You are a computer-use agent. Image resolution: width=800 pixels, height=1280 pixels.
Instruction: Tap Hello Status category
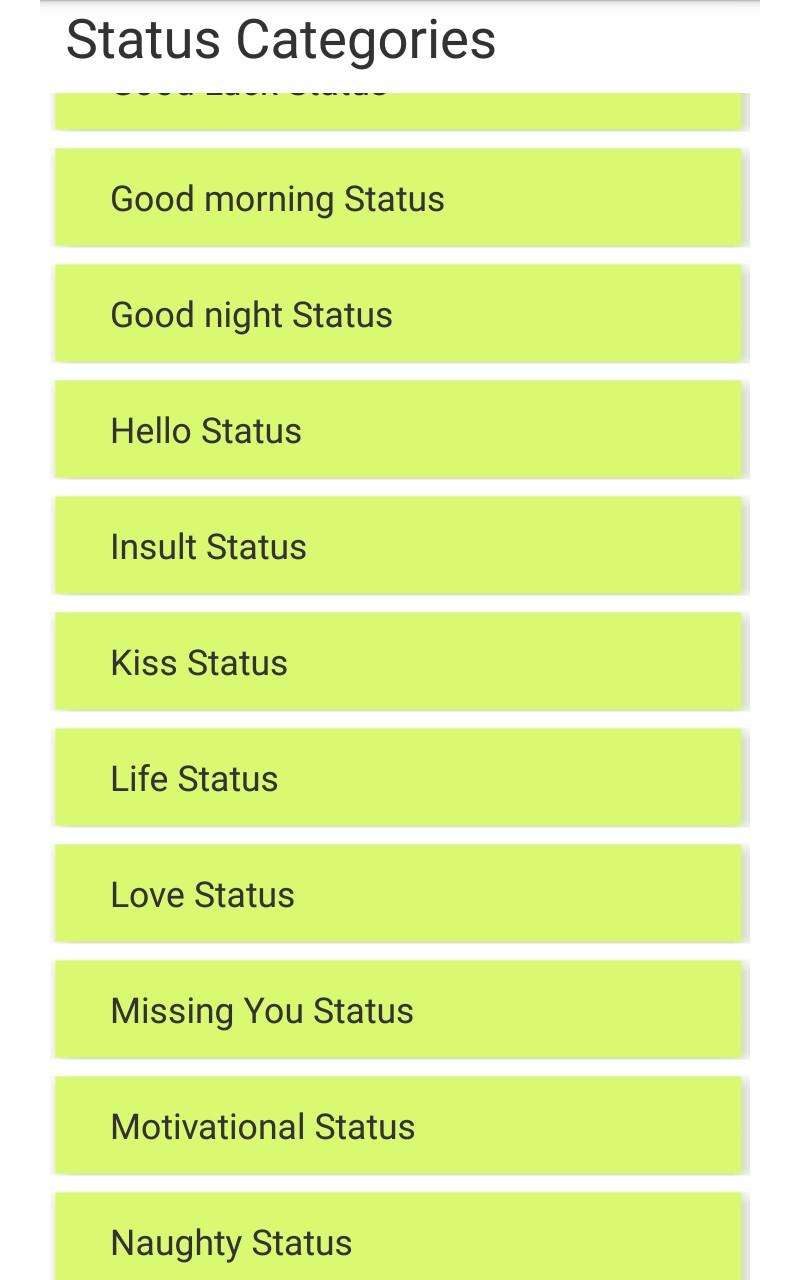398,430
